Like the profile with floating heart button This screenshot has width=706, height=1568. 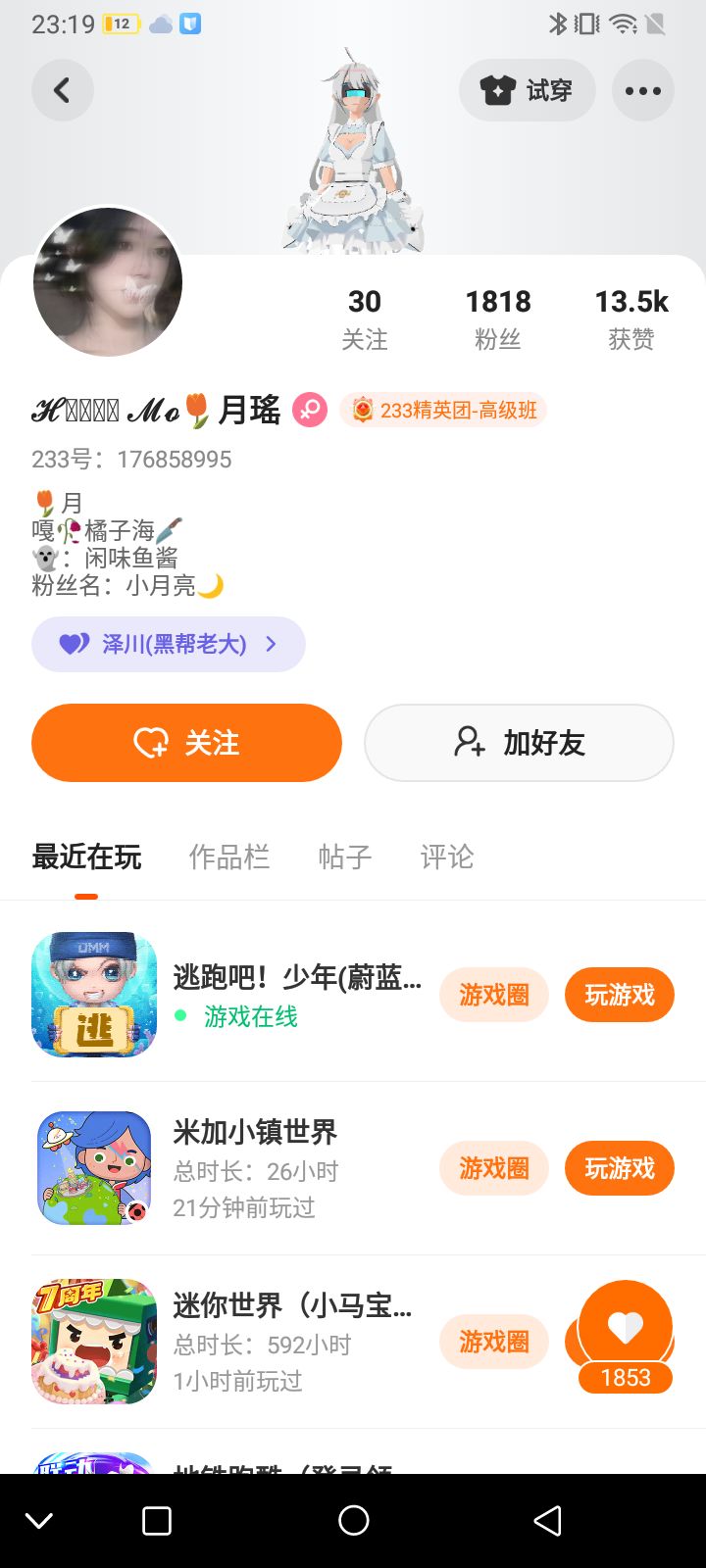626,1328
